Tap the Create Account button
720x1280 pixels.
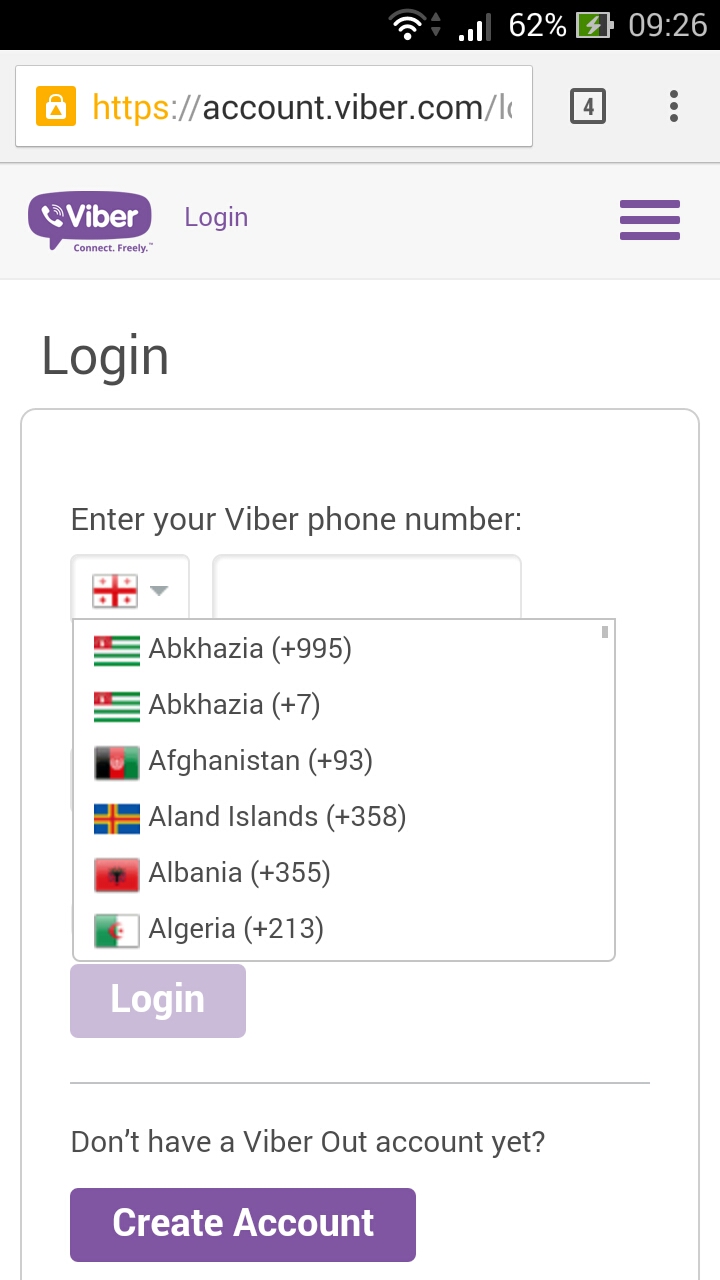tap(243, 1224)
